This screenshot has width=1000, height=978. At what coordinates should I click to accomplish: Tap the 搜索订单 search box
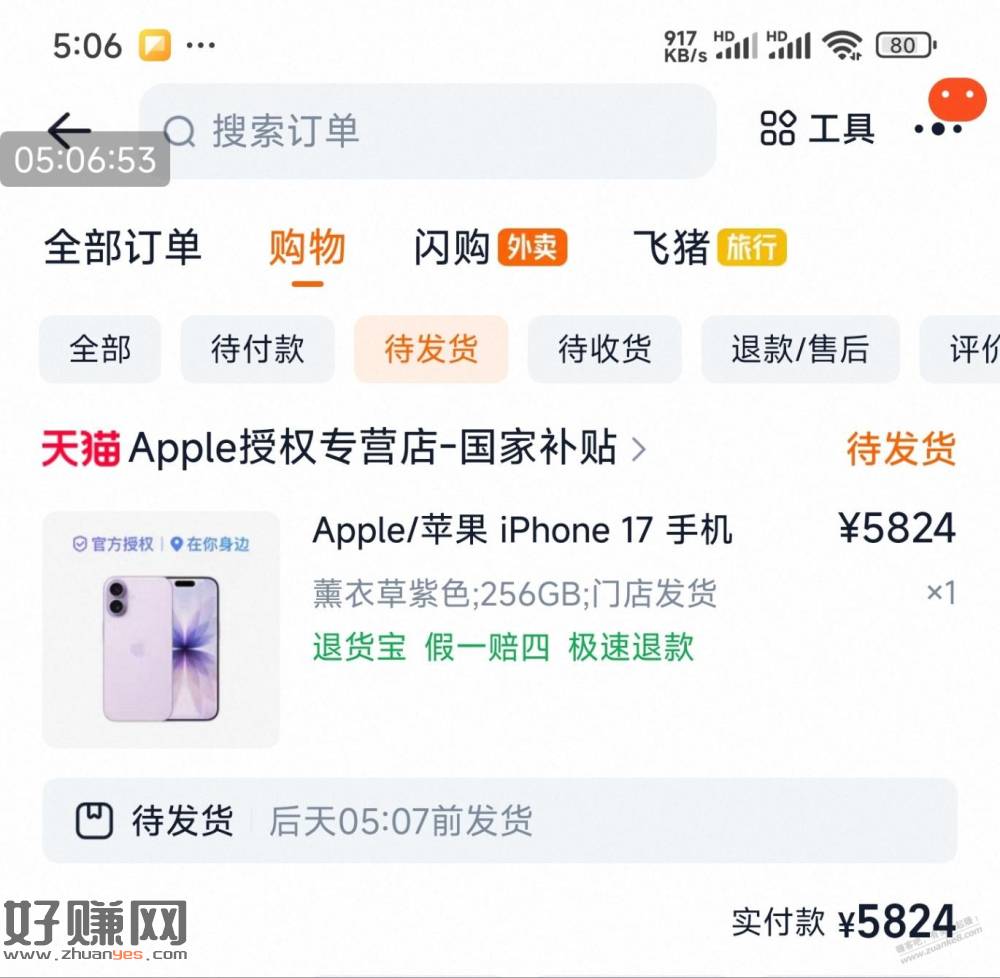pyautogui.click(x=428, y=131)
